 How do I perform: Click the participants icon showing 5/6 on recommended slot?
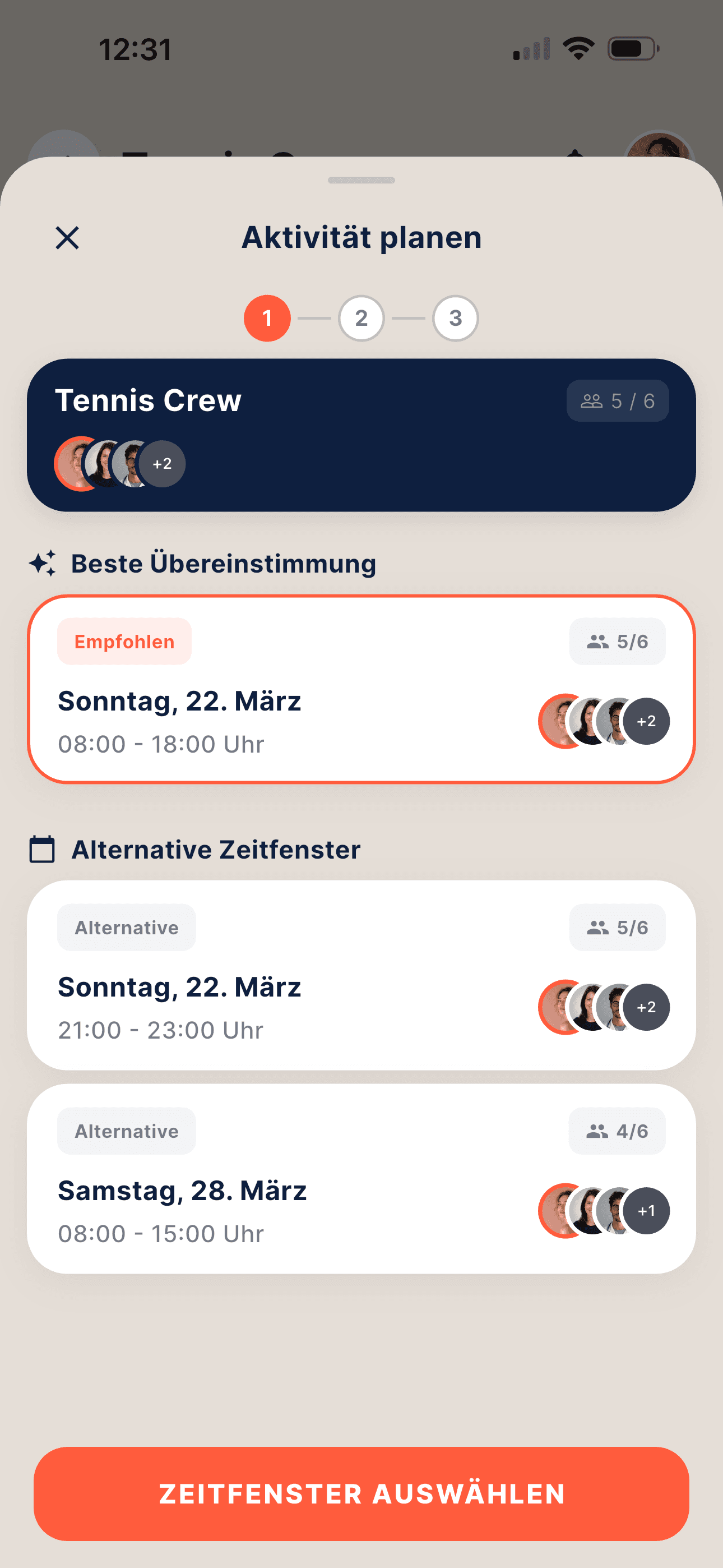(x=597, y=640)
